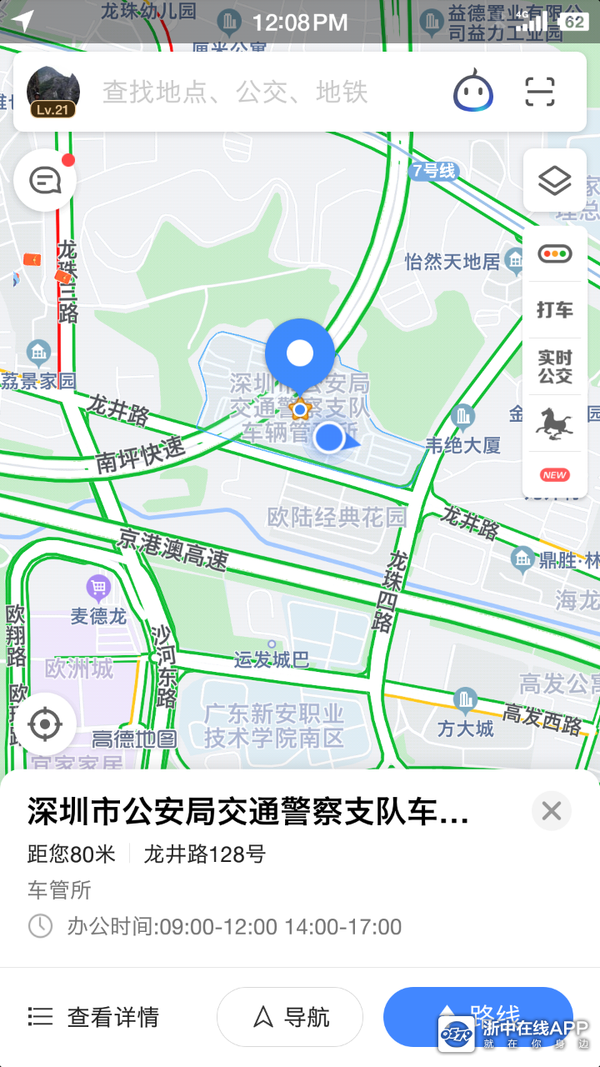Open the map layers selector
This screenshot has width=600, height=1067.
point(554,181)
